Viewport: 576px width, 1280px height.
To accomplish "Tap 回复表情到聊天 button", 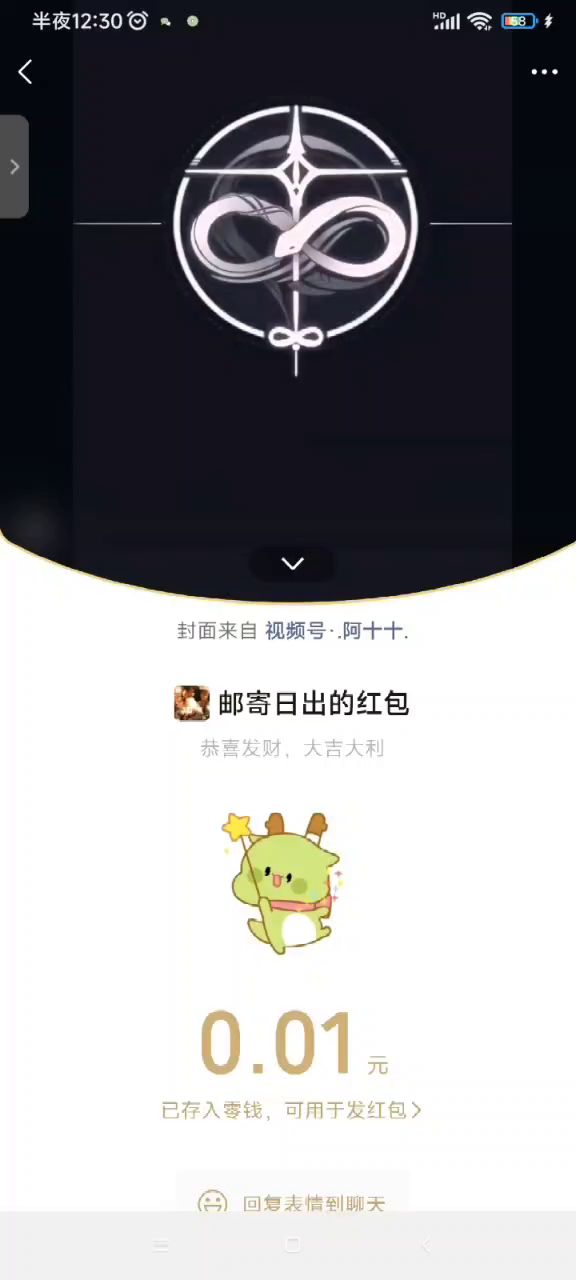I will 292,1196.
